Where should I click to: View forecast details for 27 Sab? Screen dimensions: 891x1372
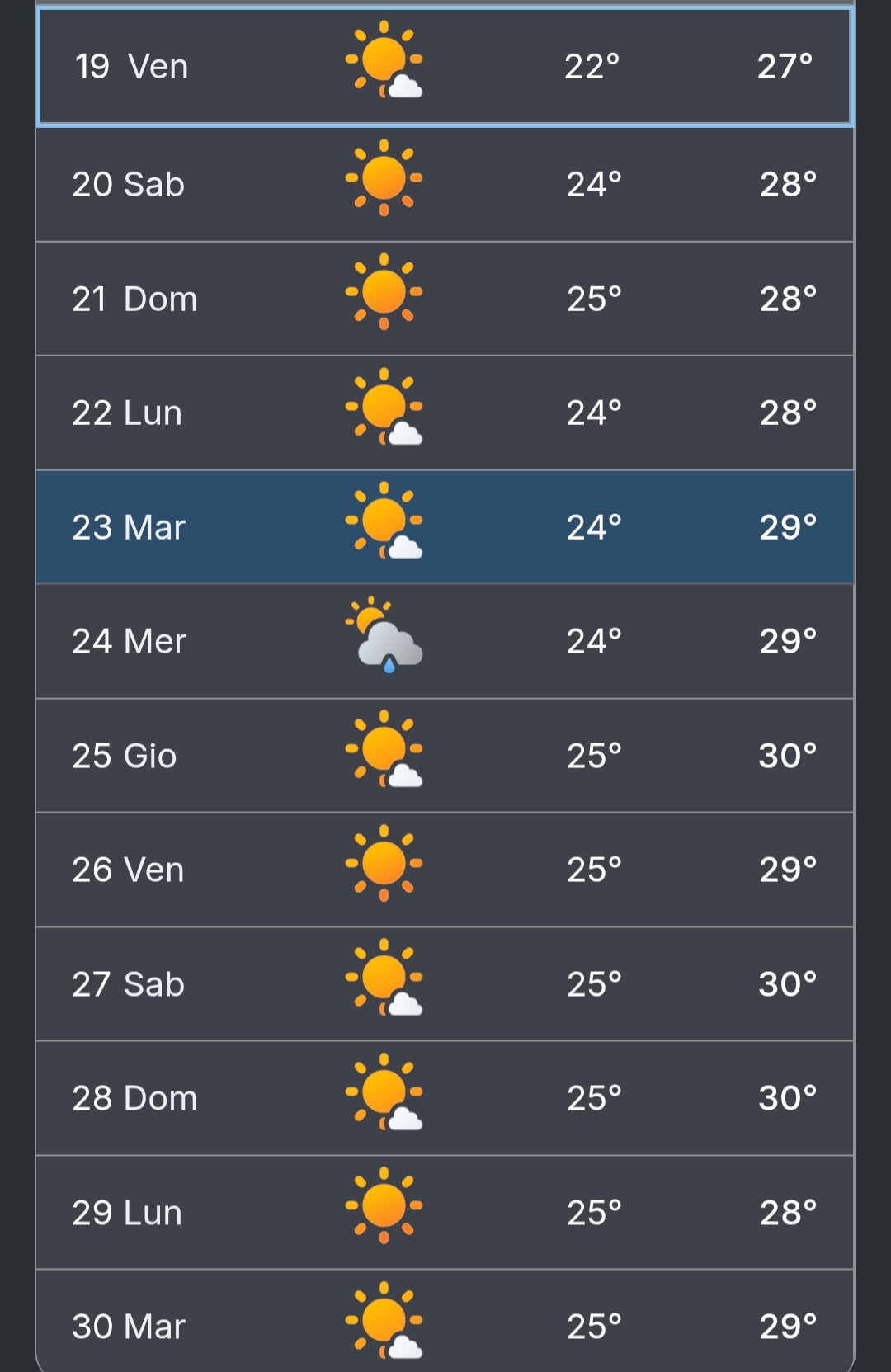pos(445,984)
